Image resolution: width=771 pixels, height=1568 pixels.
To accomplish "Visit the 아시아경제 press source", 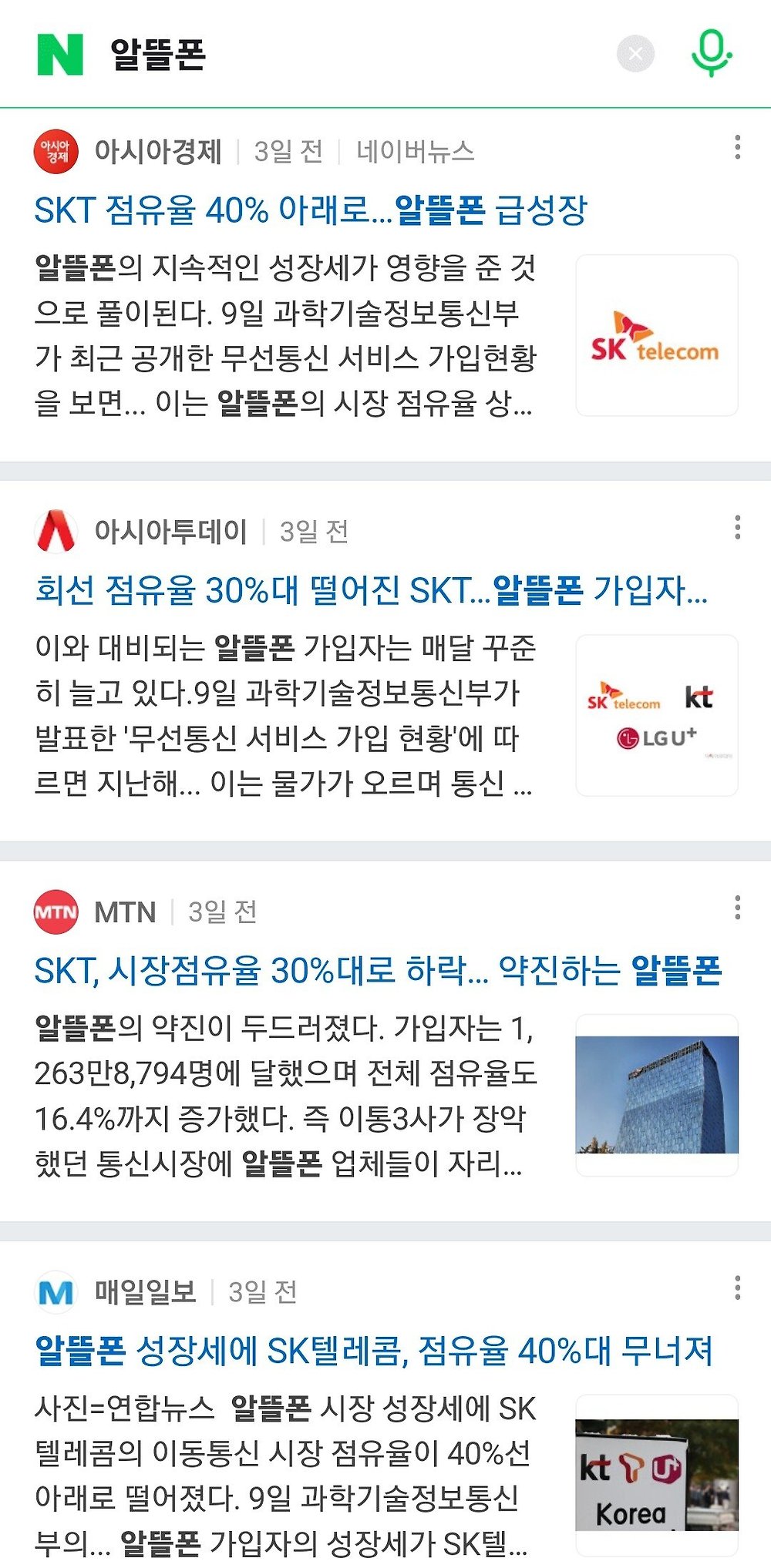I will (x=157, y=151).
